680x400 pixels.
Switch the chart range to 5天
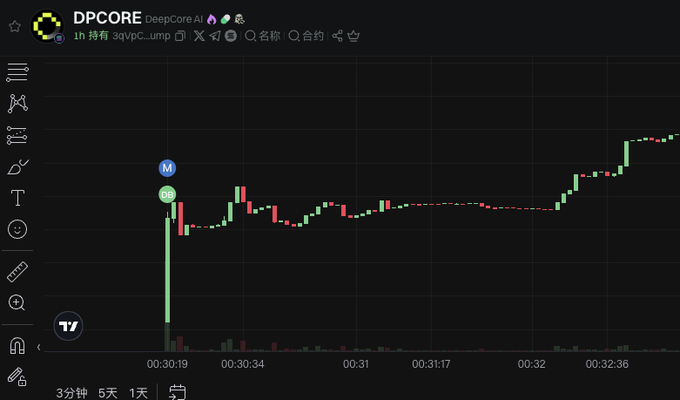point(108,392)
